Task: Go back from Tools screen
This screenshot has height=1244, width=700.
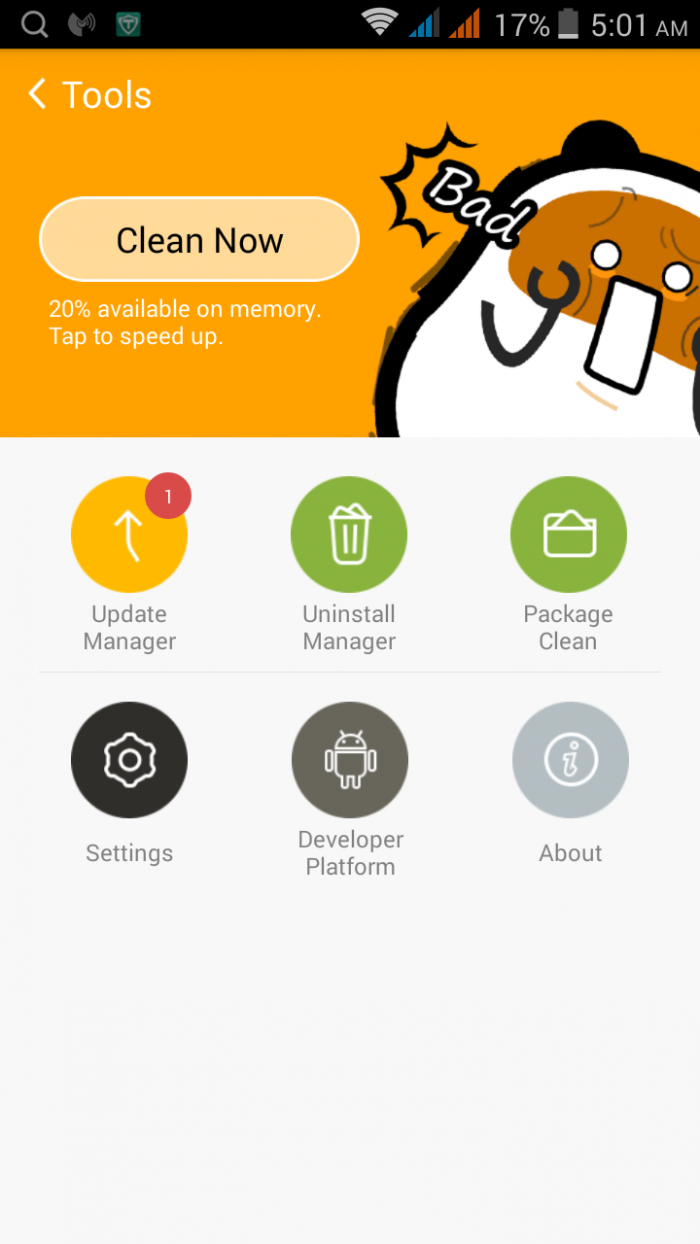Action: 38,95
